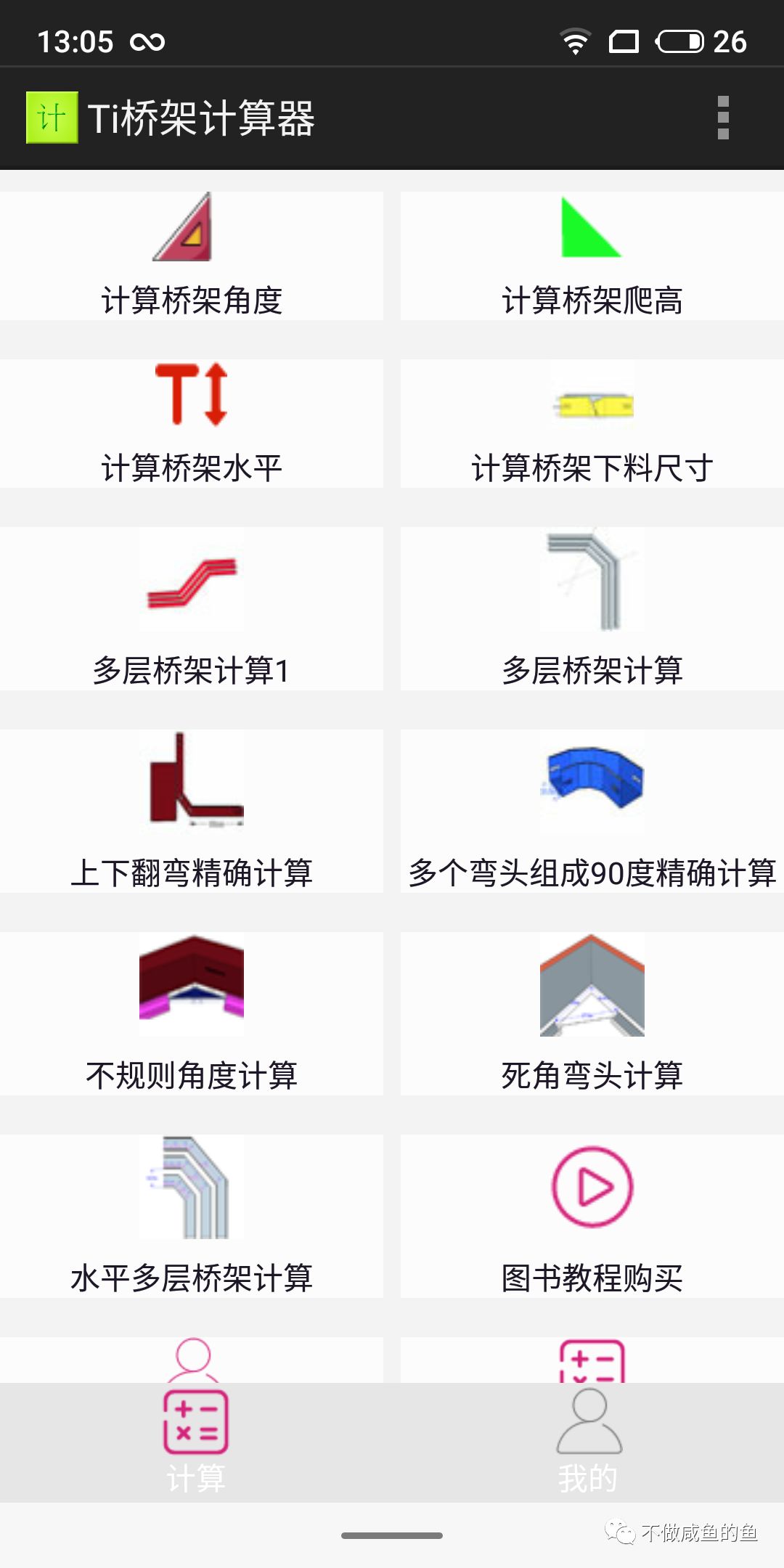Screen dimensions: 784x1568
Task: Open the overflow menu
Action: coord(722,118)
